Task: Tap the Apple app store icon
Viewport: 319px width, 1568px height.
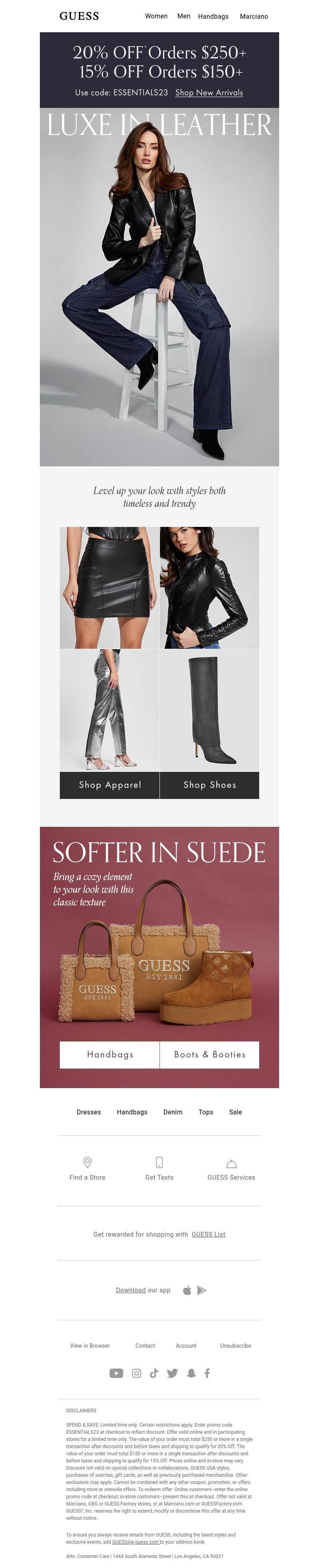Action: [187, 1290]
